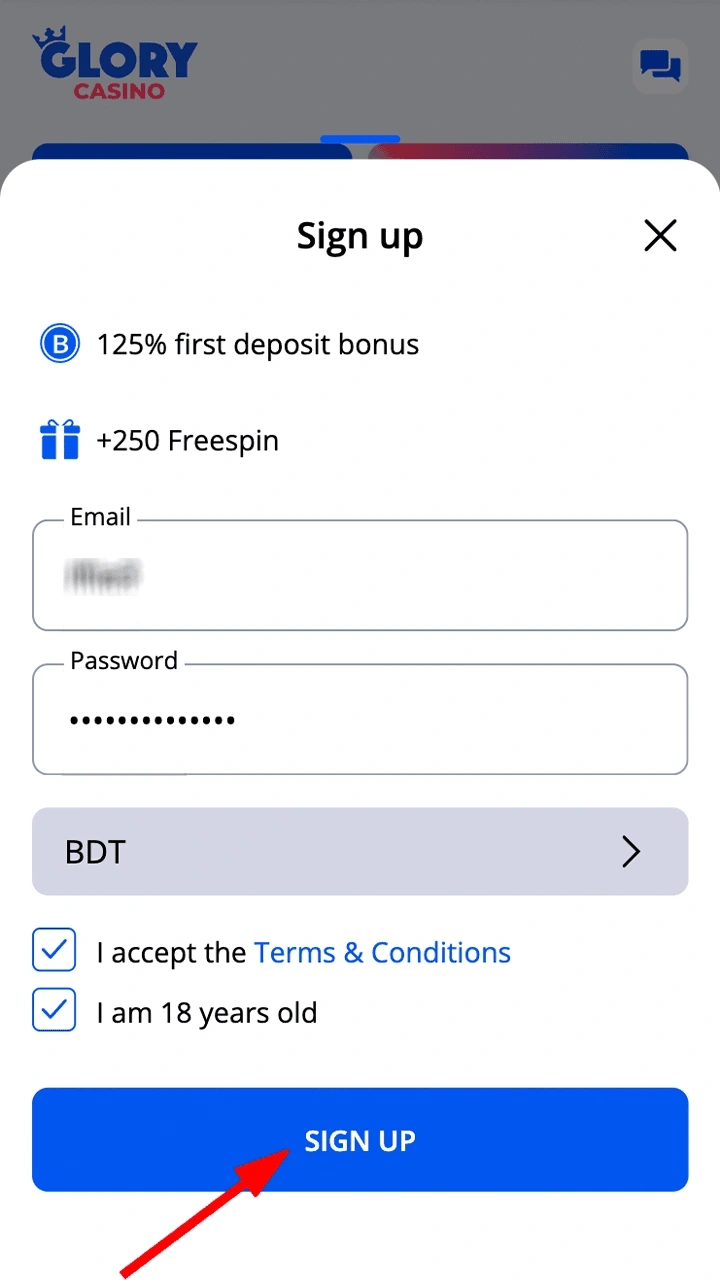Open the live chat bubble icon

click(x=660, y=67)
